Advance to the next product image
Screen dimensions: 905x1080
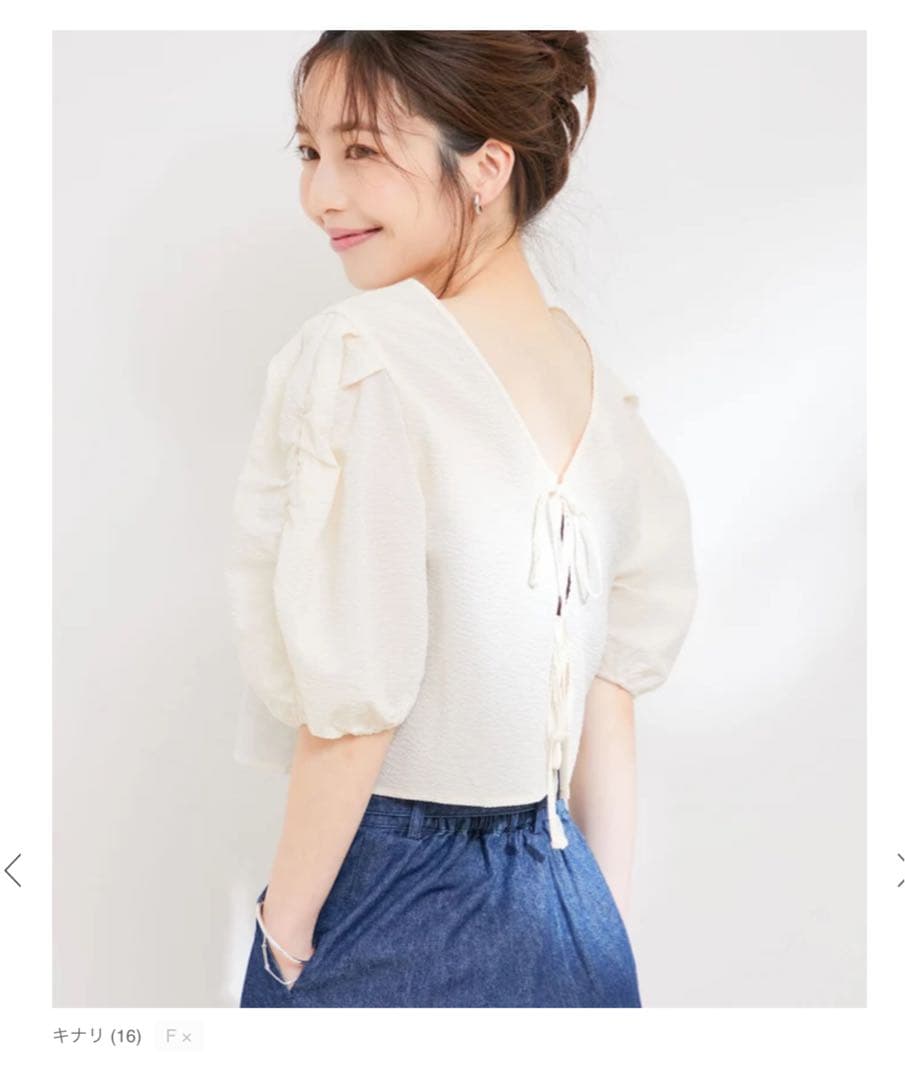click(899, 870)
